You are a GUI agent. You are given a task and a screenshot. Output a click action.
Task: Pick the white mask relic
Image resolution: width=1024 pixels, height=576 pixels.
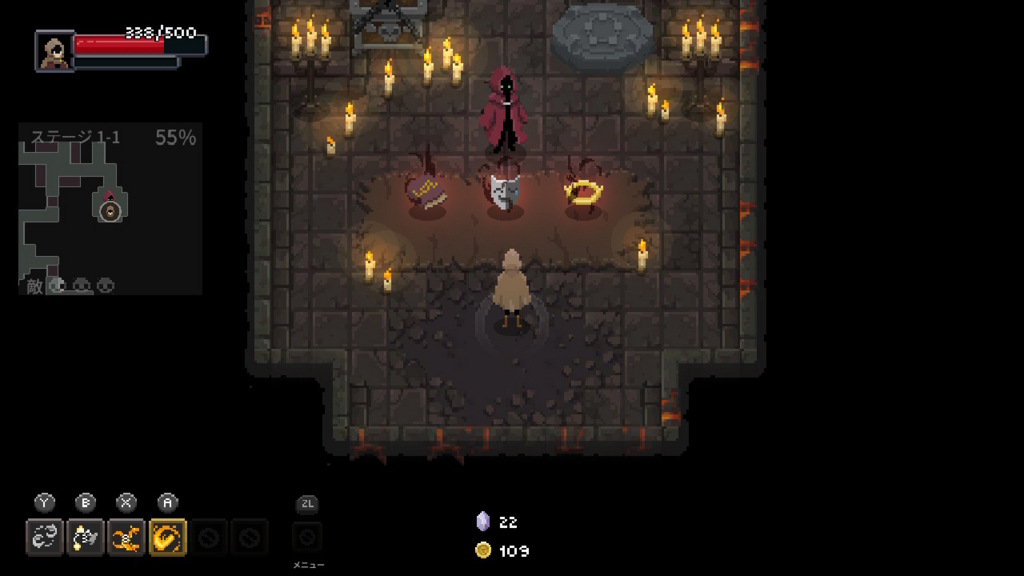[505, 190]
